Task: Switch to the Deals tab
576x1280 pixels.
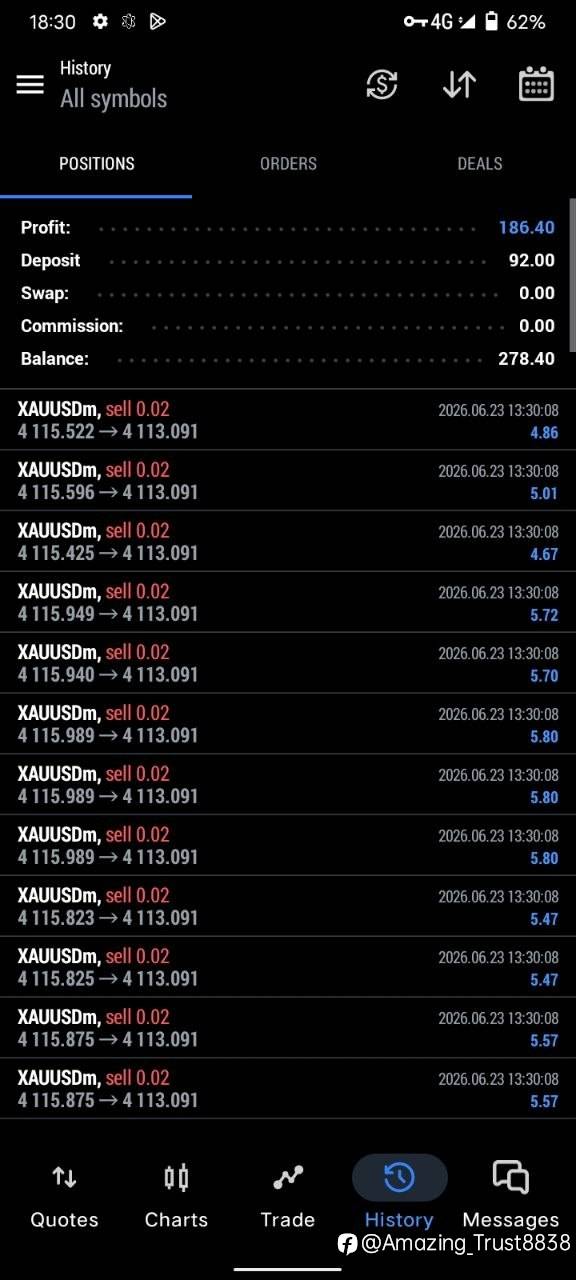Action: pos(480,164)
